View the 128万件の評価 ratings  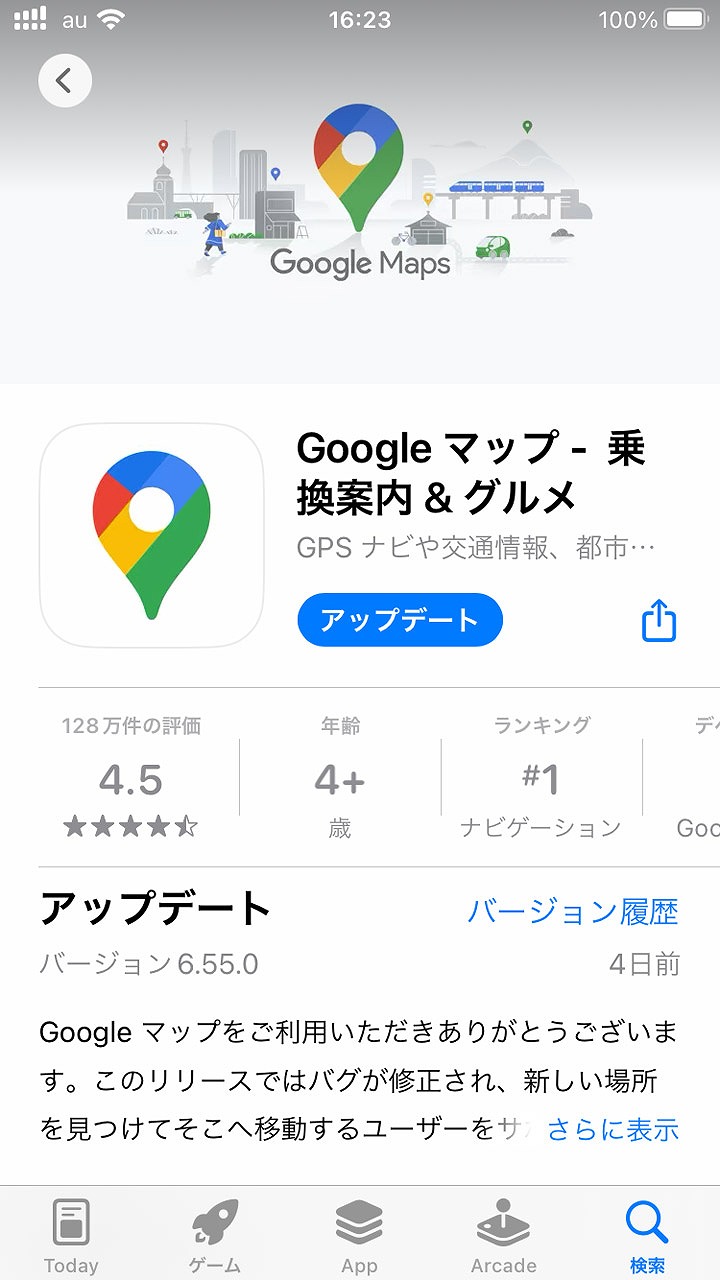tap(131, 778)
